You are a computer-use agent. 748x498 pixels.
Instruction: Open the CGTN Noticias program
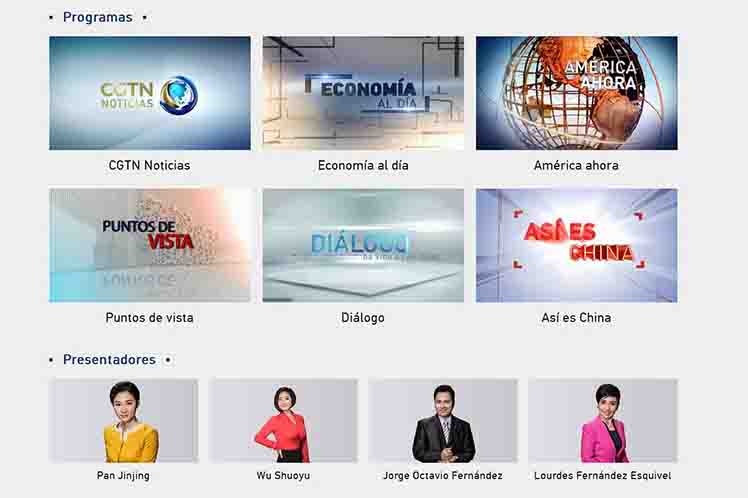[x=150, y=94]
